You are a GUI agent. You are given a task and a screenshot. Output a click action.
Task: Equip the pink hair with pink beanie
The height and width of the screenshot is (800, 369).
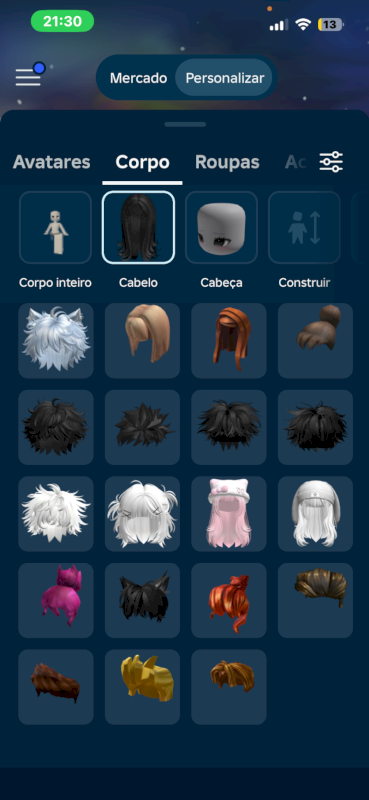[x=229, y=514]
